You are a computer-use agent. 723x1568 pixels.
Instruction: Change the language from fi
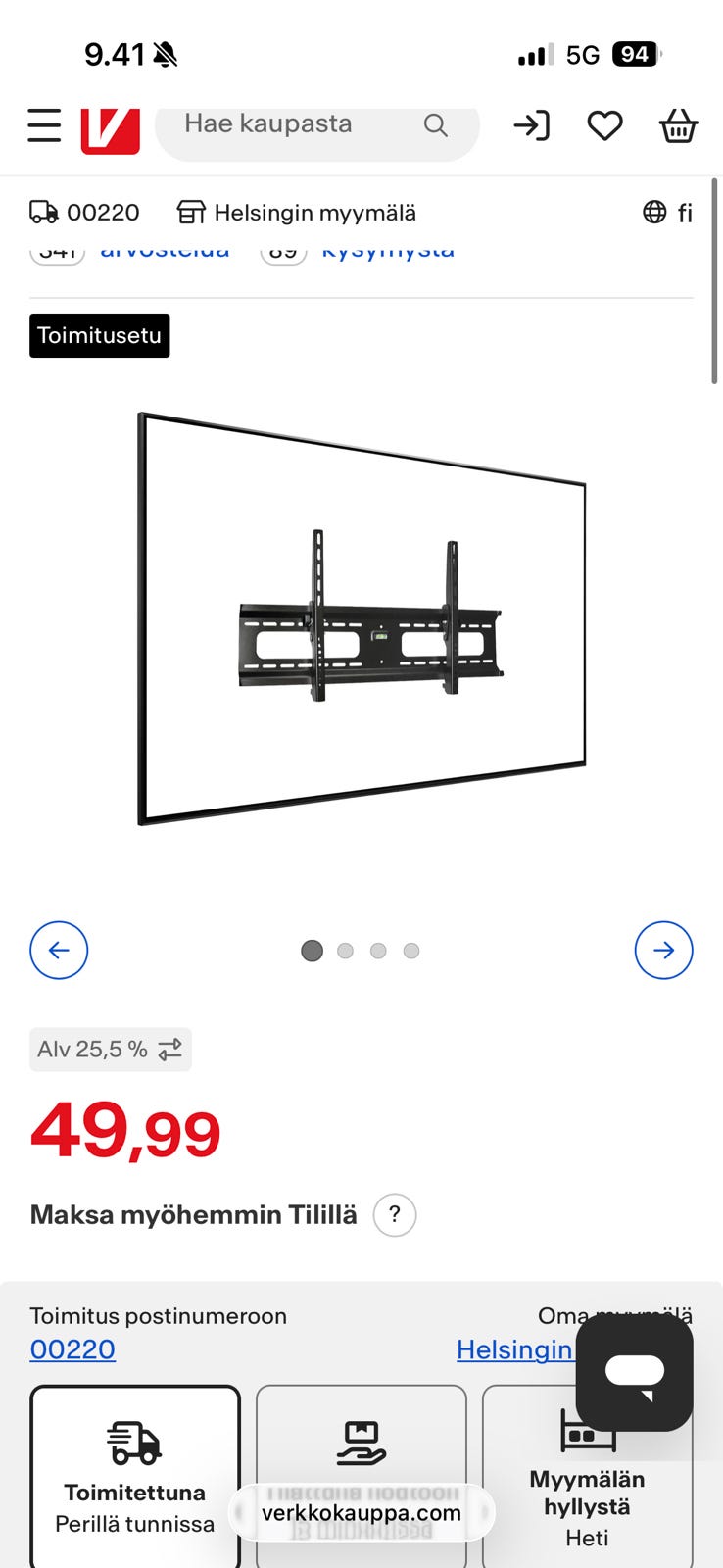tap(667, 213)
